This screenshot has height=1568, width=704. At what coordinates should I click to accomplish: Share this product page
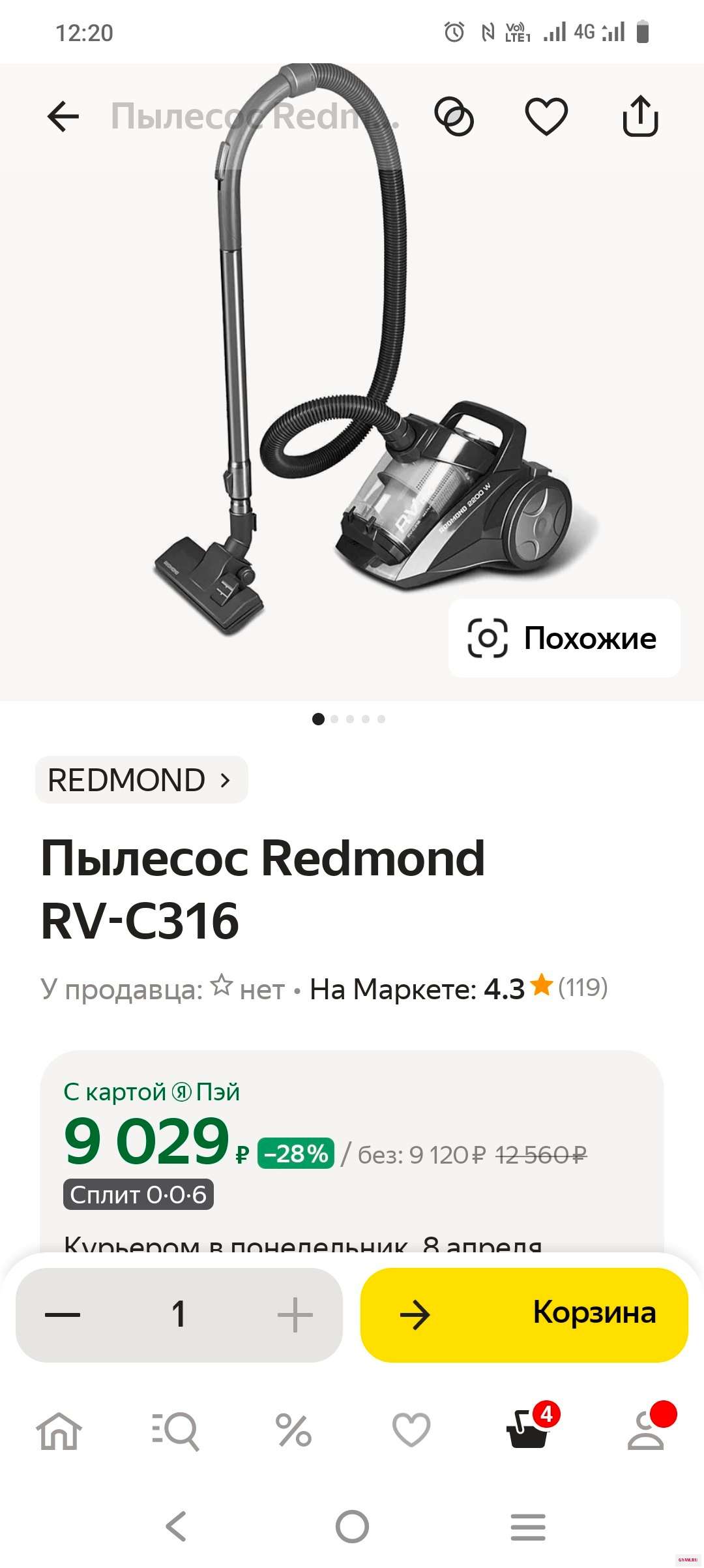(640, 117)
